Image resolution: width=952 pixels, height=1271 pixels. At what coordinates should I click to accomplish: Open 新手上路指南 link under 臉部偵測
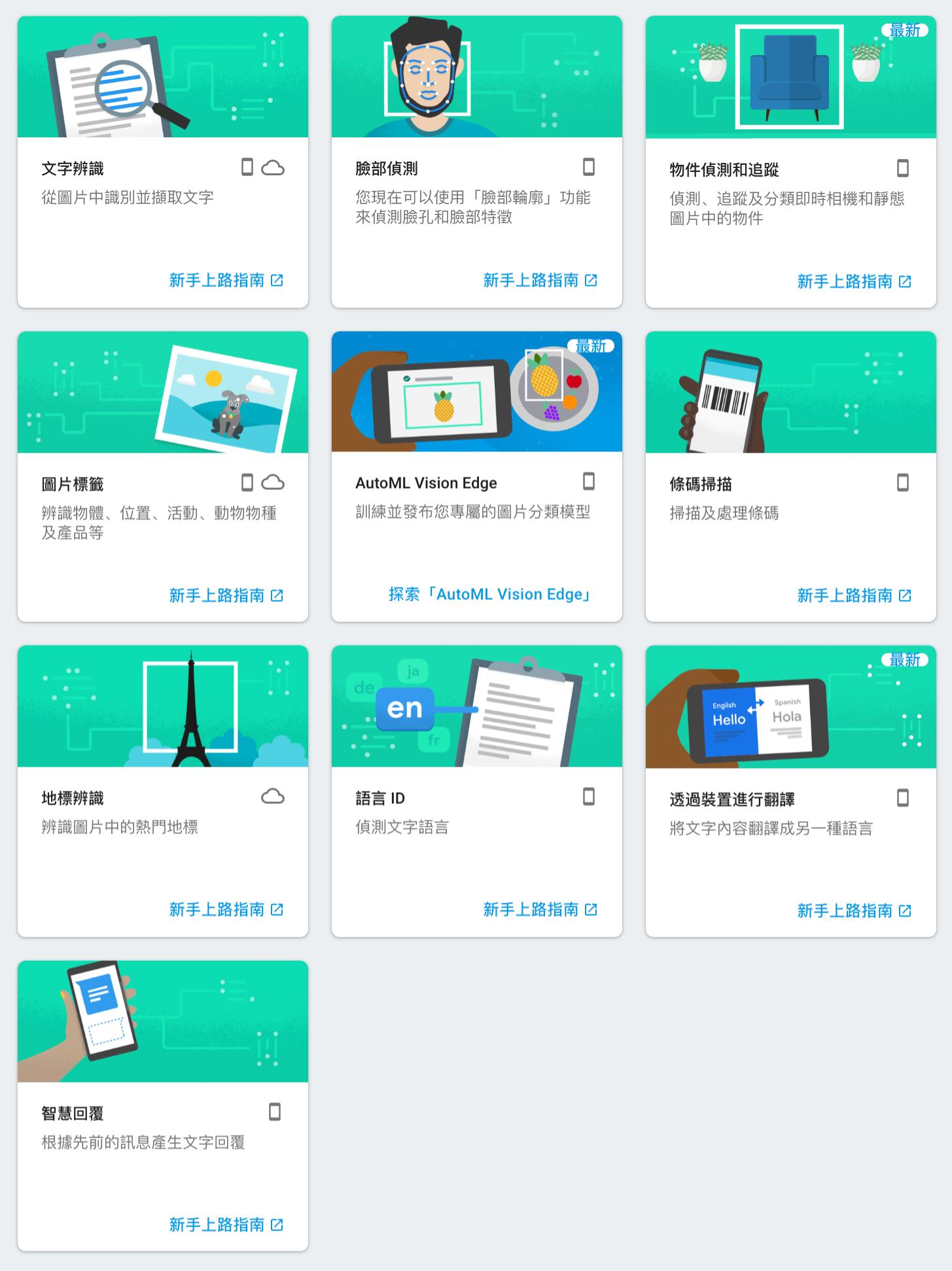540,280
